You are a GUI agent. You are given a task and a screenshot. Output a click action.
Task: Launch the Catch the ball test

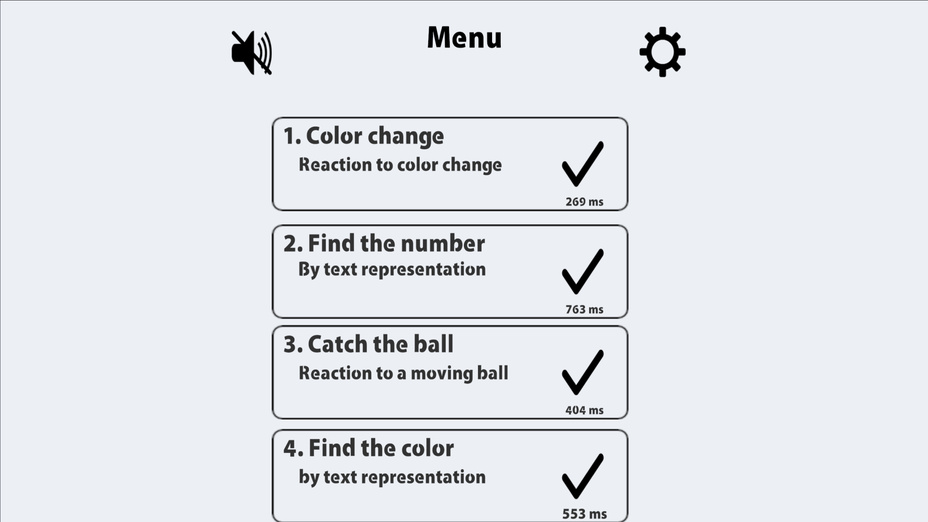pos(449,372)
